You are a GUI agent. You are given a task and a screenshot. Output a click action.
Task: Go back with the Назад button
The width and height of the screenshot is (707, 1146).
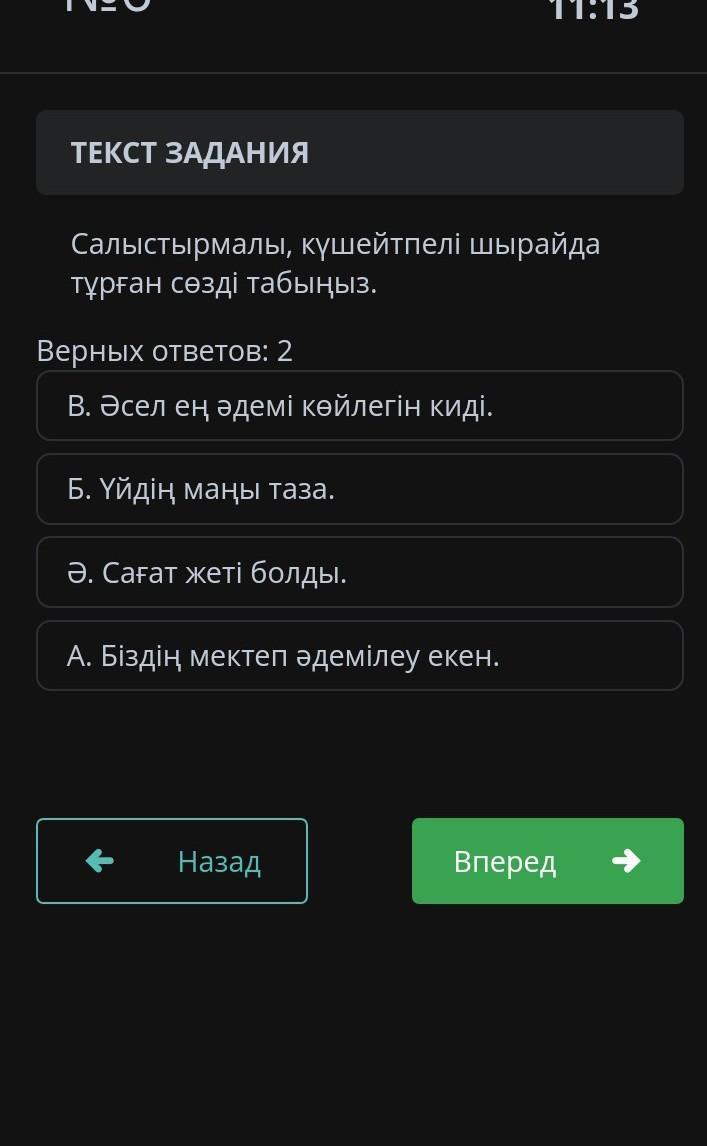click(x=172, y=861)
